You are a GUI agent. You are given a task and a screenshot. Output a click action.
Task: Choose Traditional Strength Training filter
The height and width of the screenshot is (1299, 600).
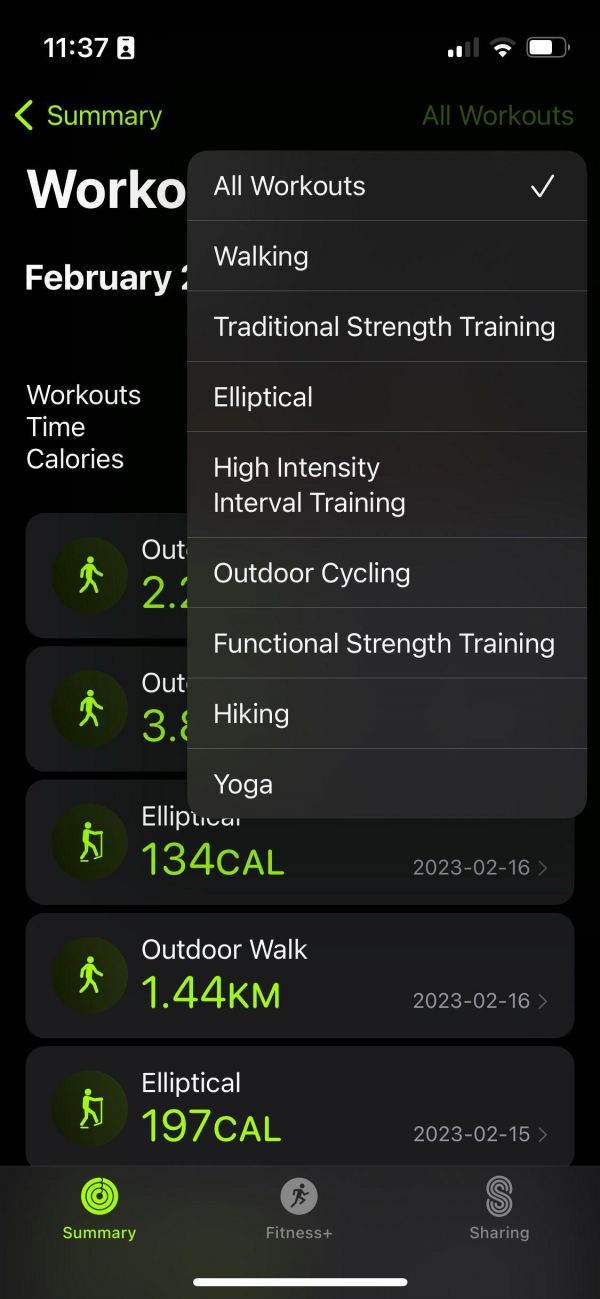(x=387, y=326)
